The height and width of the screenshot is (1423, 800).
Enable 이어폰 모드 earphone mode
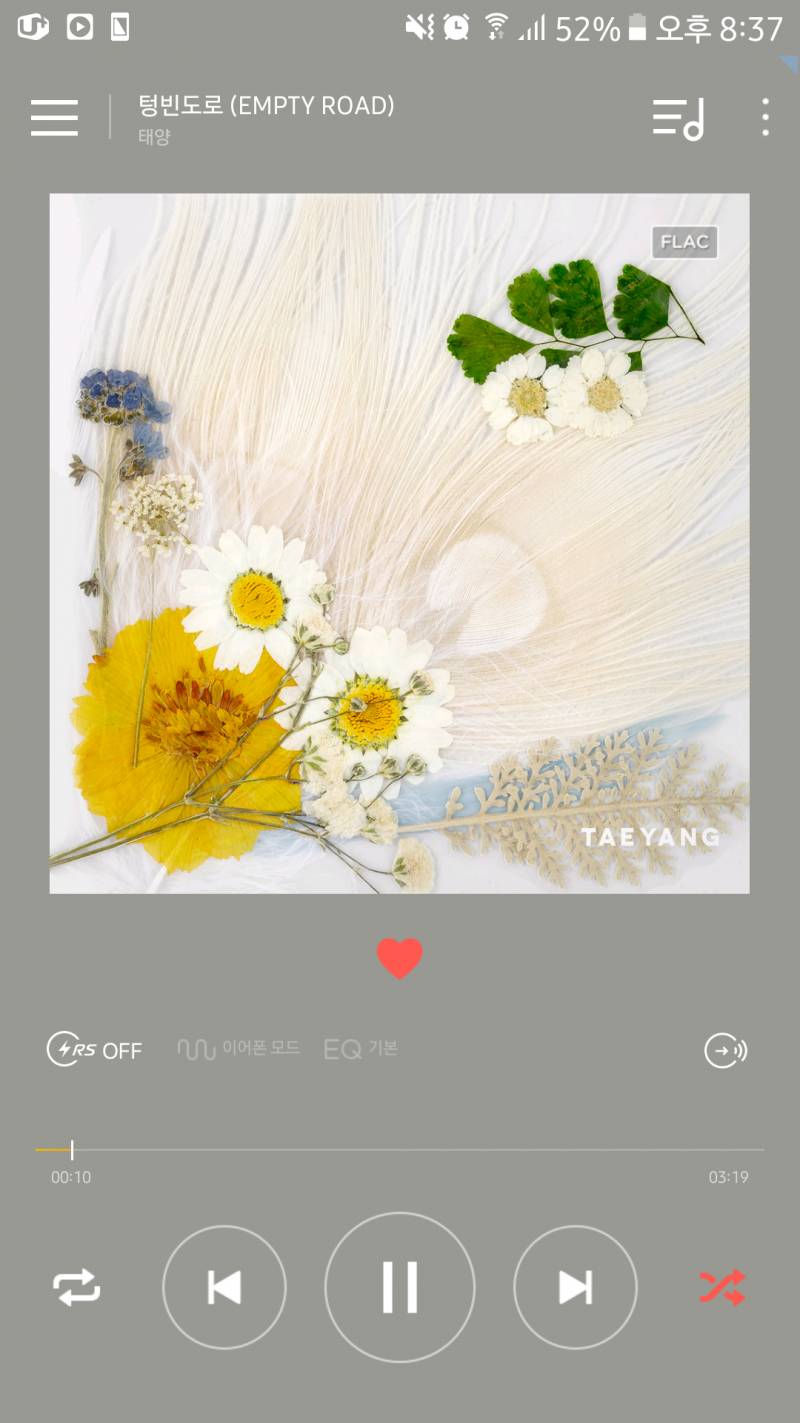coord(237,1050)
